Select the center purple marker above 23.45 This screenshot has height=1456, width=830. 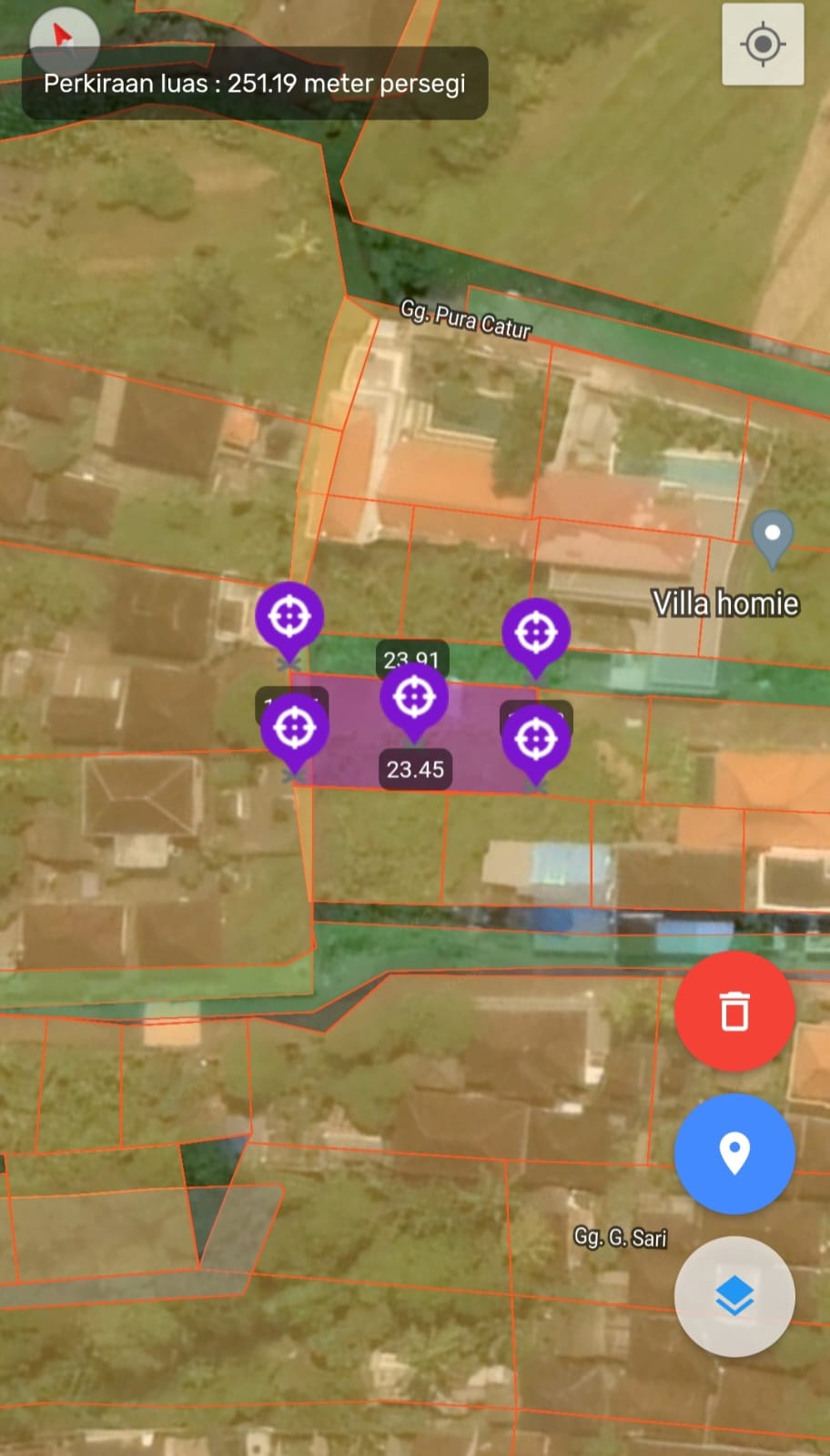(413, 698)
